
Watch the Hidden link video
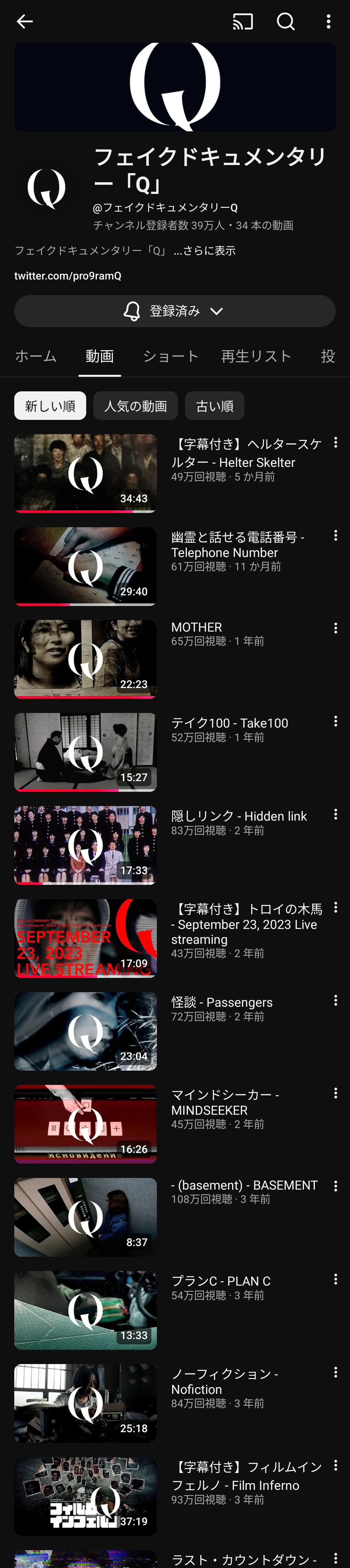[85, 845]
